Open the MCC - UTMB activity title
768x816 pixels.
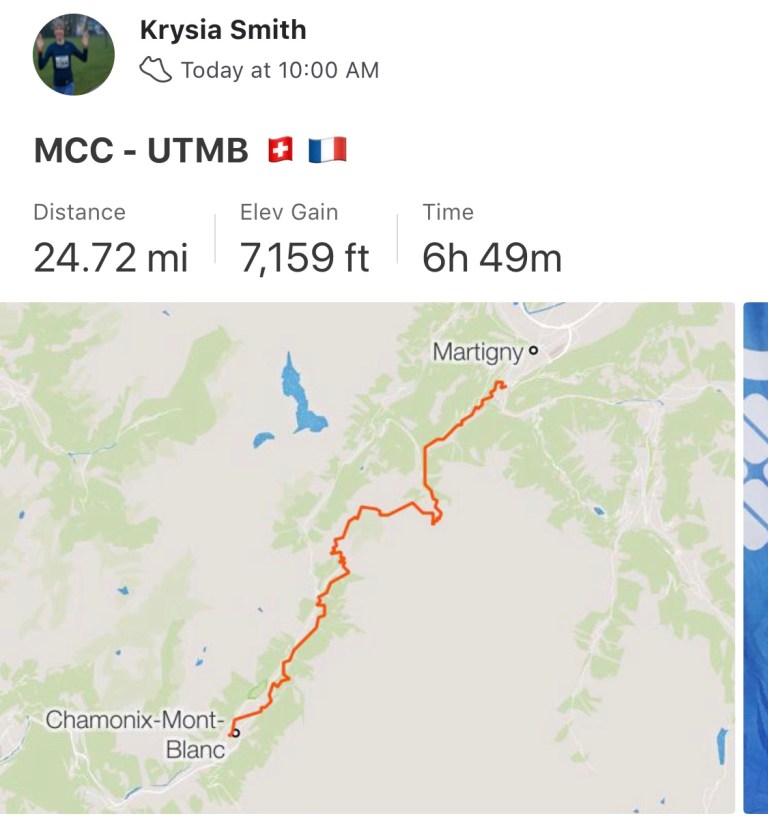(141, 151)
